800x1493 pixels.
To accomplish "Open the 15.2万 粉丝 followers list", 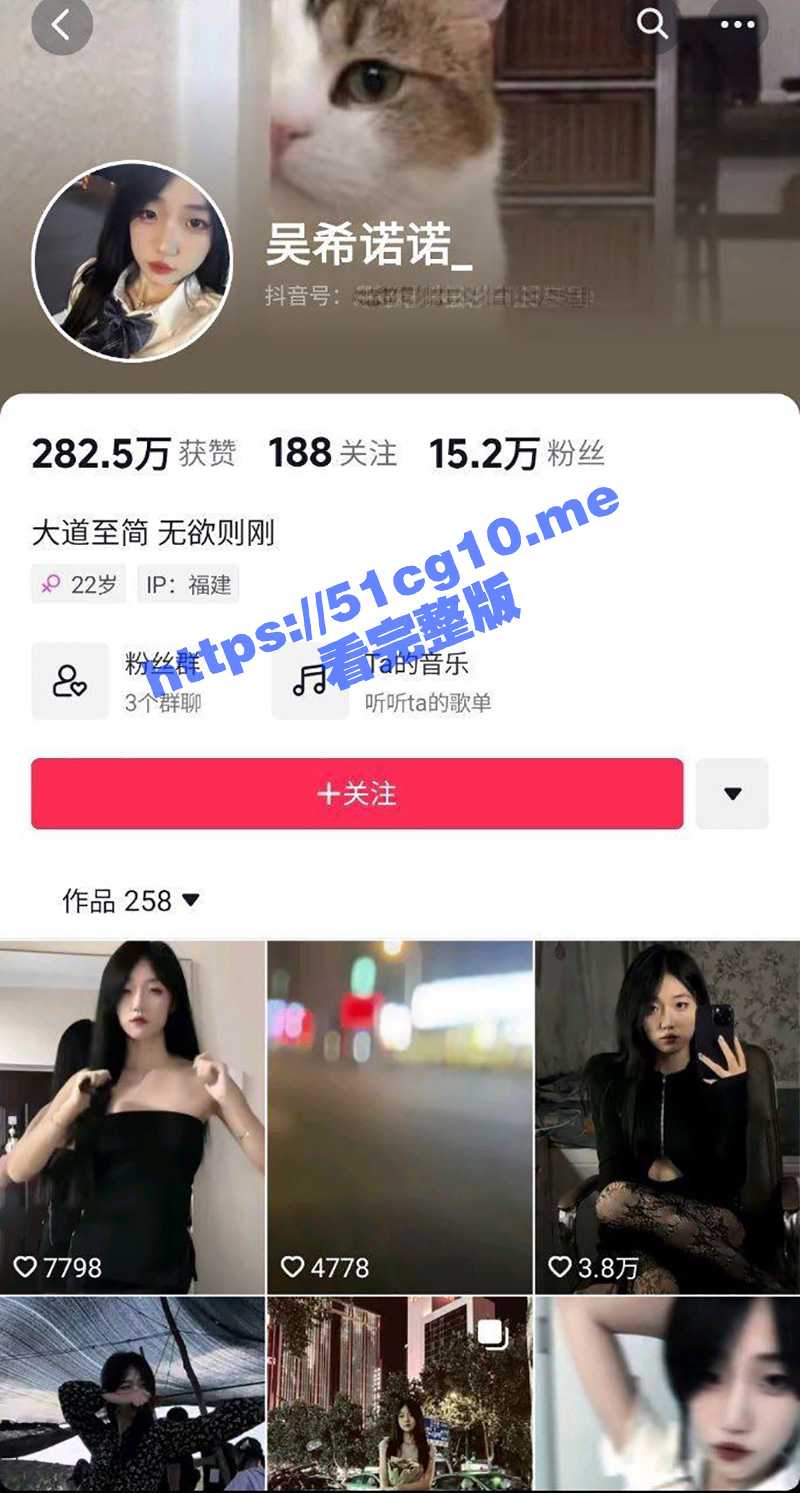I will pos(517,453).
